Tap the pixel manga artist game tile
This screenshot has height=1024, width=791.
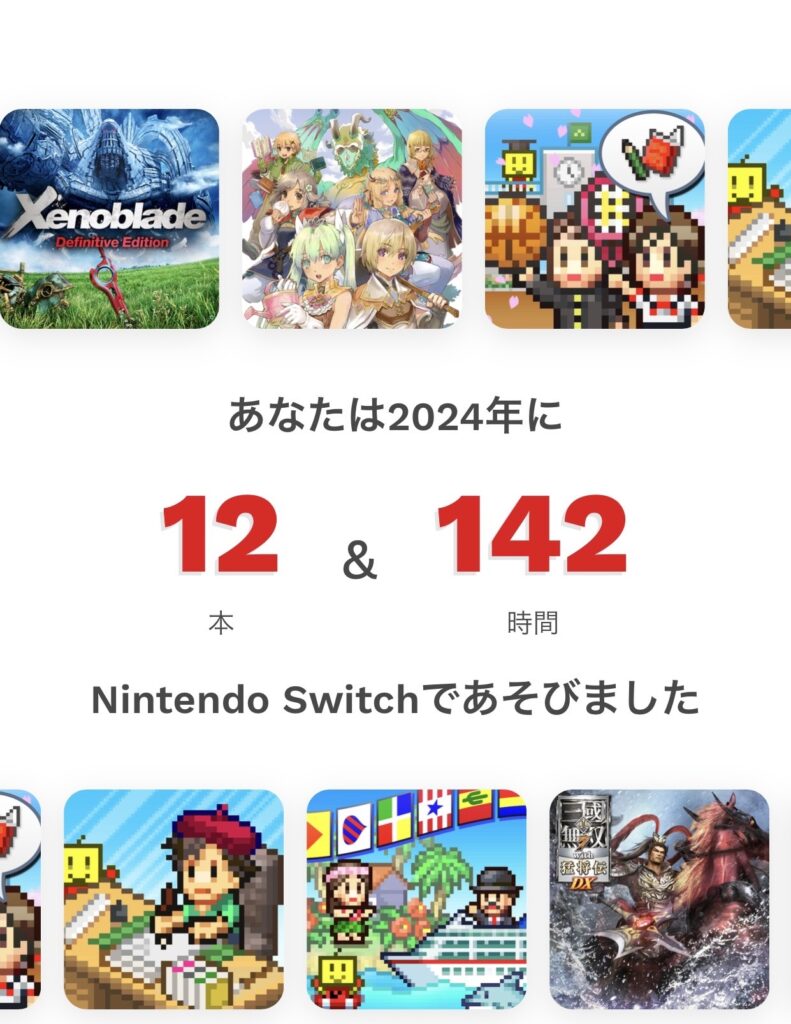click(x=174, y=899)
